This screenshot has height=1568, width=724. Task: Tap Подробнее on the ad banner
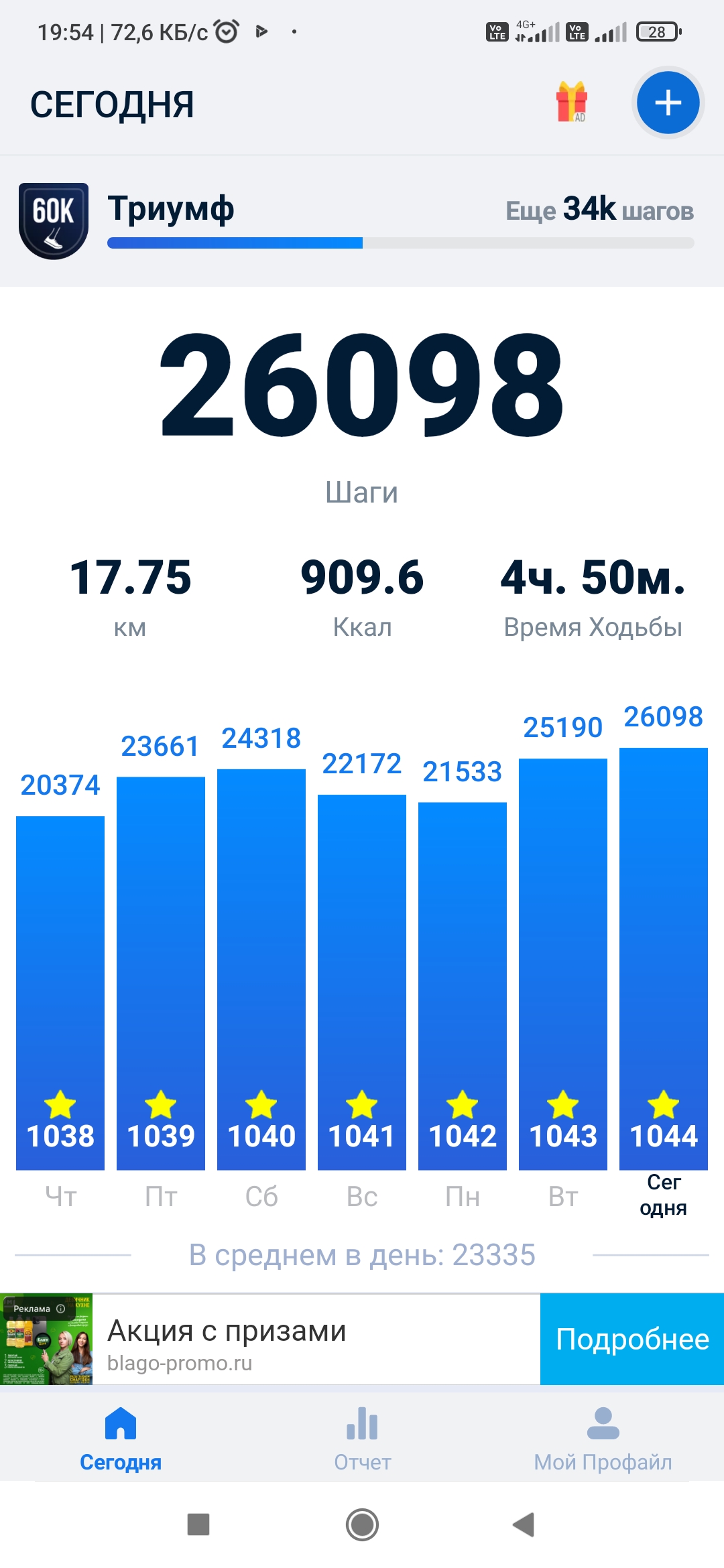(x=631, y=1339)
